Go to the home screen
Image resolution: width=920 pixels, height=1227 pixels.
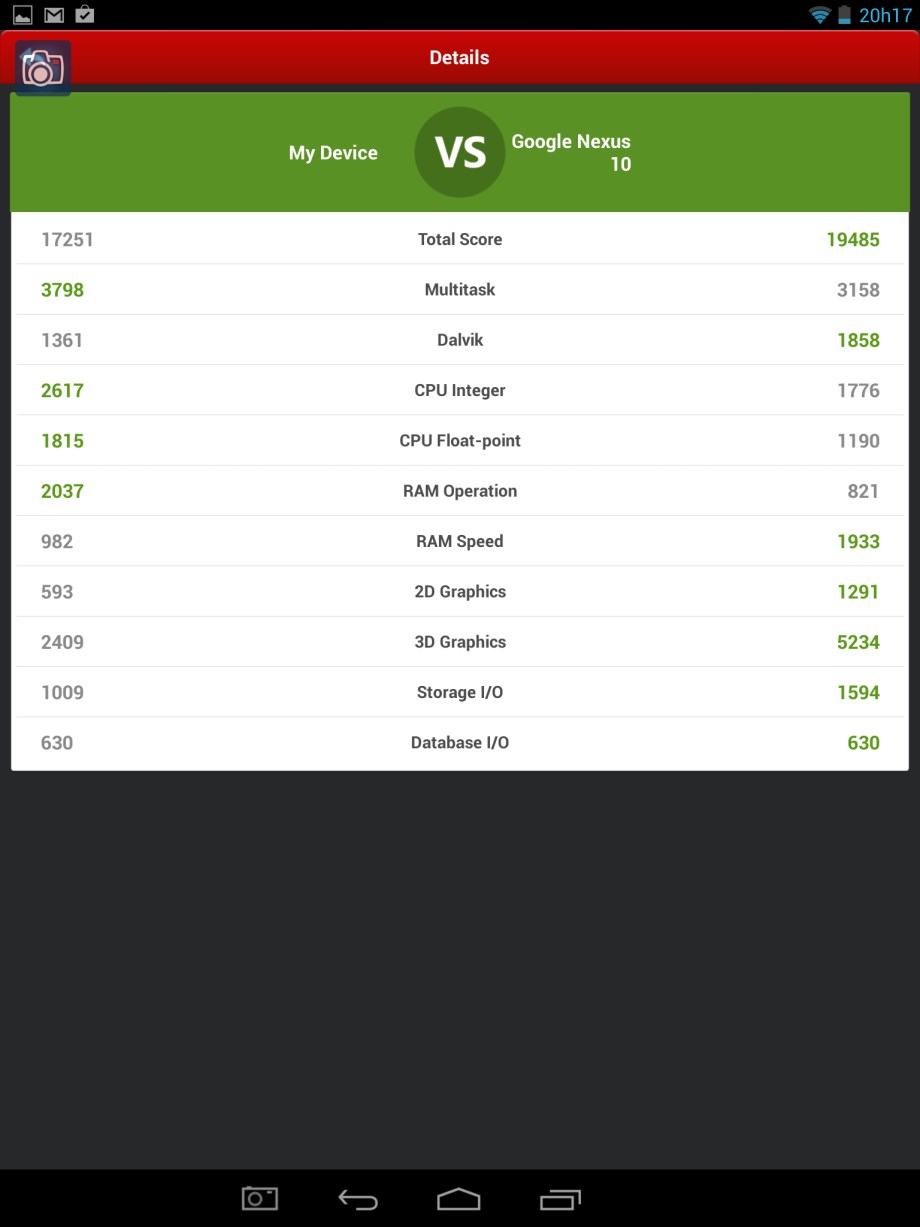click(x=459, y=1198)
